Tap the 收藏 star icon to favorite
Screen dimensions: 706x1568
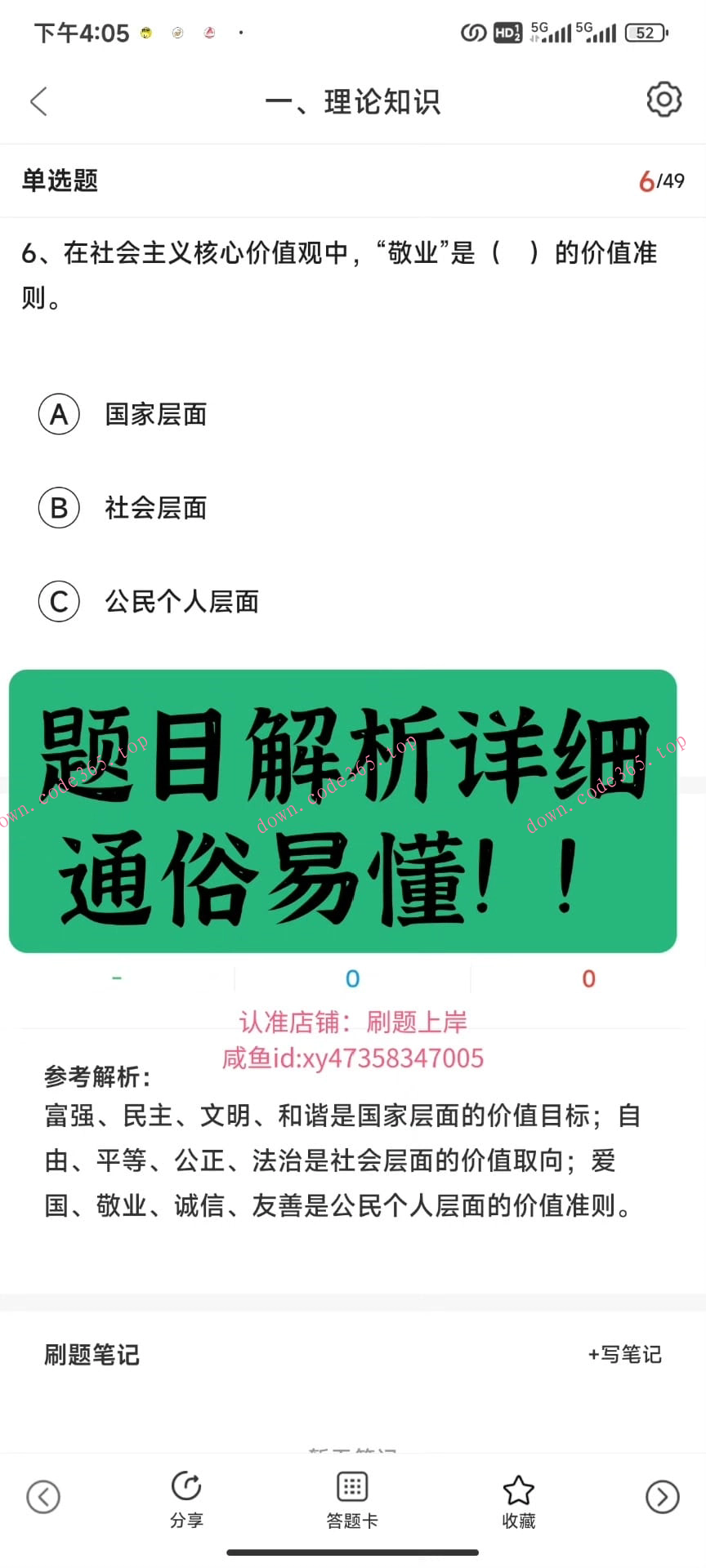[519, 1499]
